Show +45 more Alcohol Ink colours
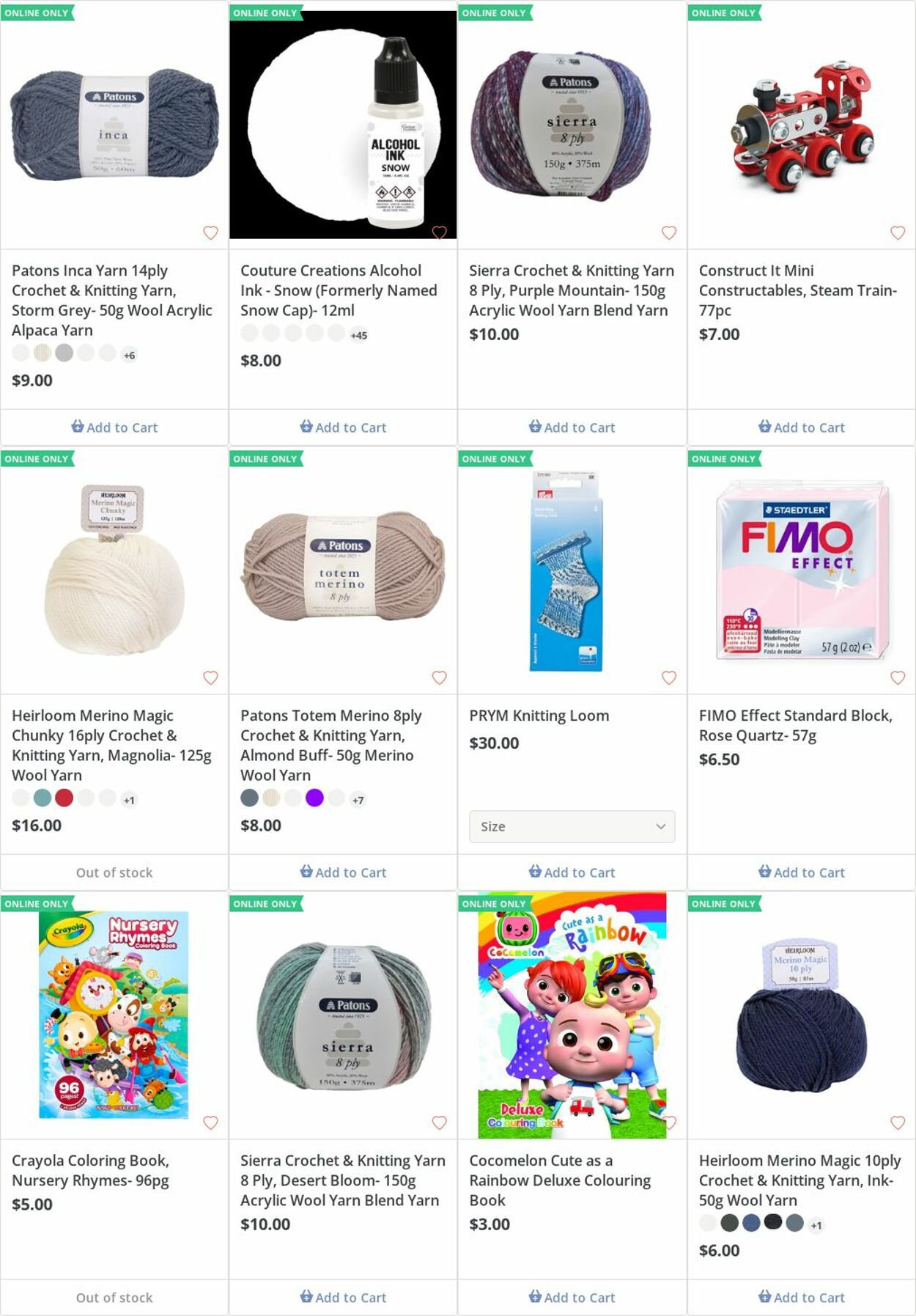The width and height of the screenshot is (916, 1316). pyautogui.click(x=358, y=336)
